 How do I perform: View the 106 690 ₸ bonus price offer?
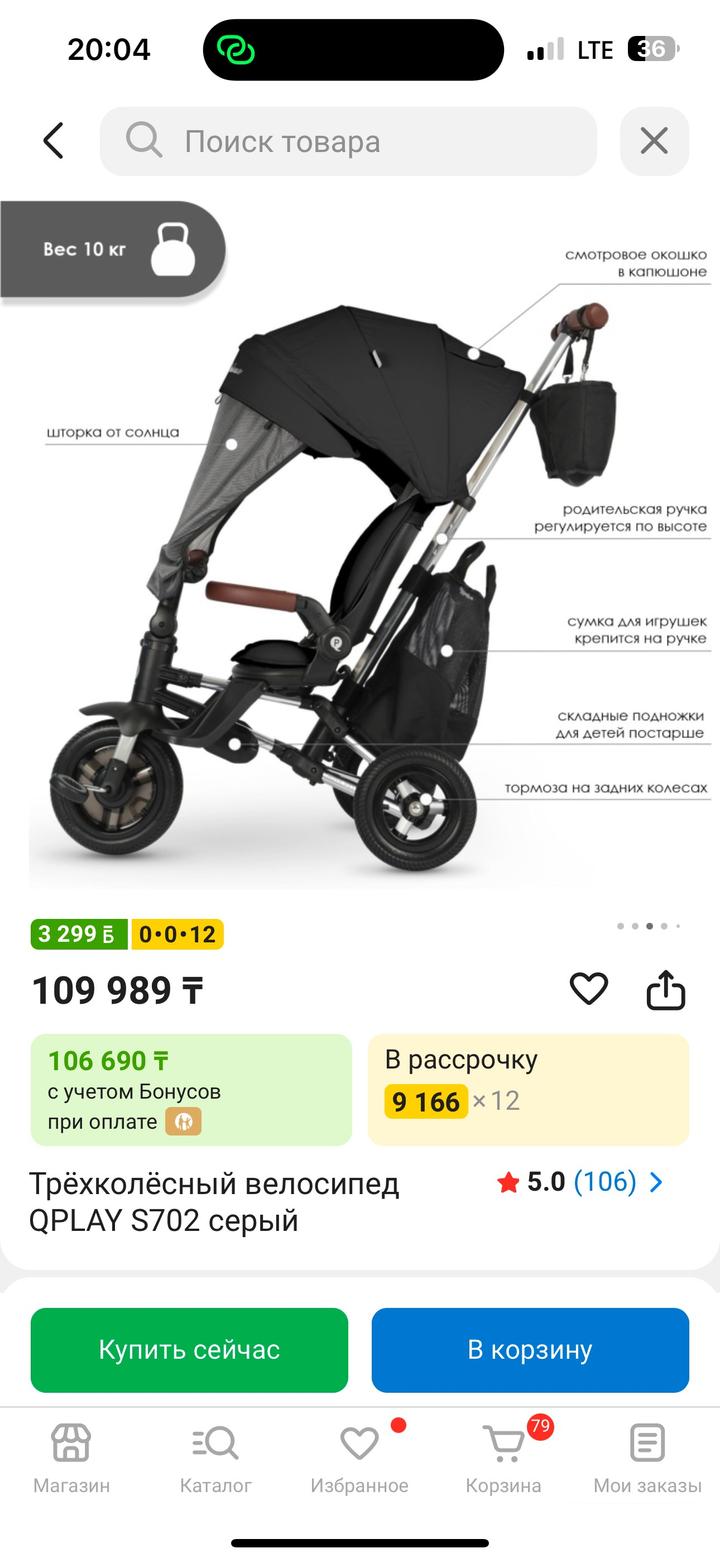point(191,1089)
